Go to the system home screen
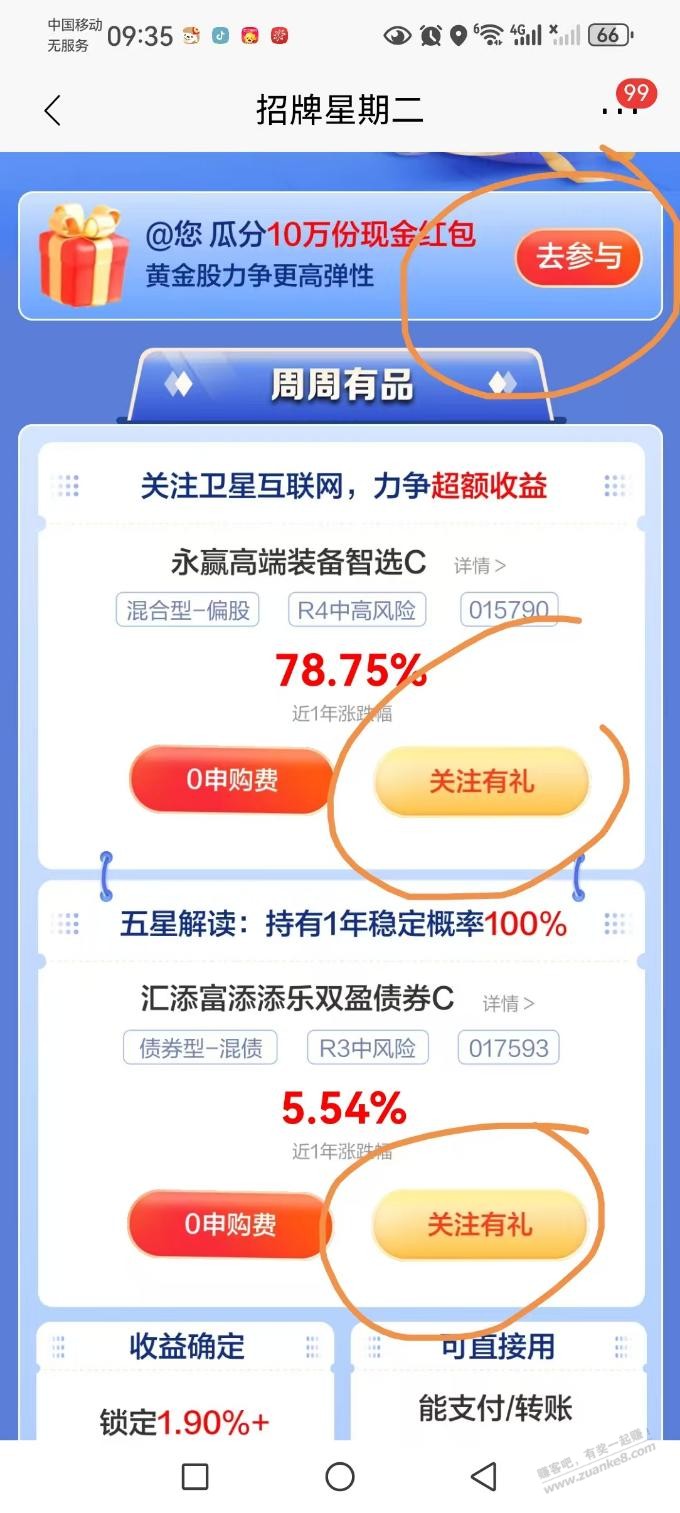The height and width of the screenshot is (1513, 680). (x=340, y=1476)
